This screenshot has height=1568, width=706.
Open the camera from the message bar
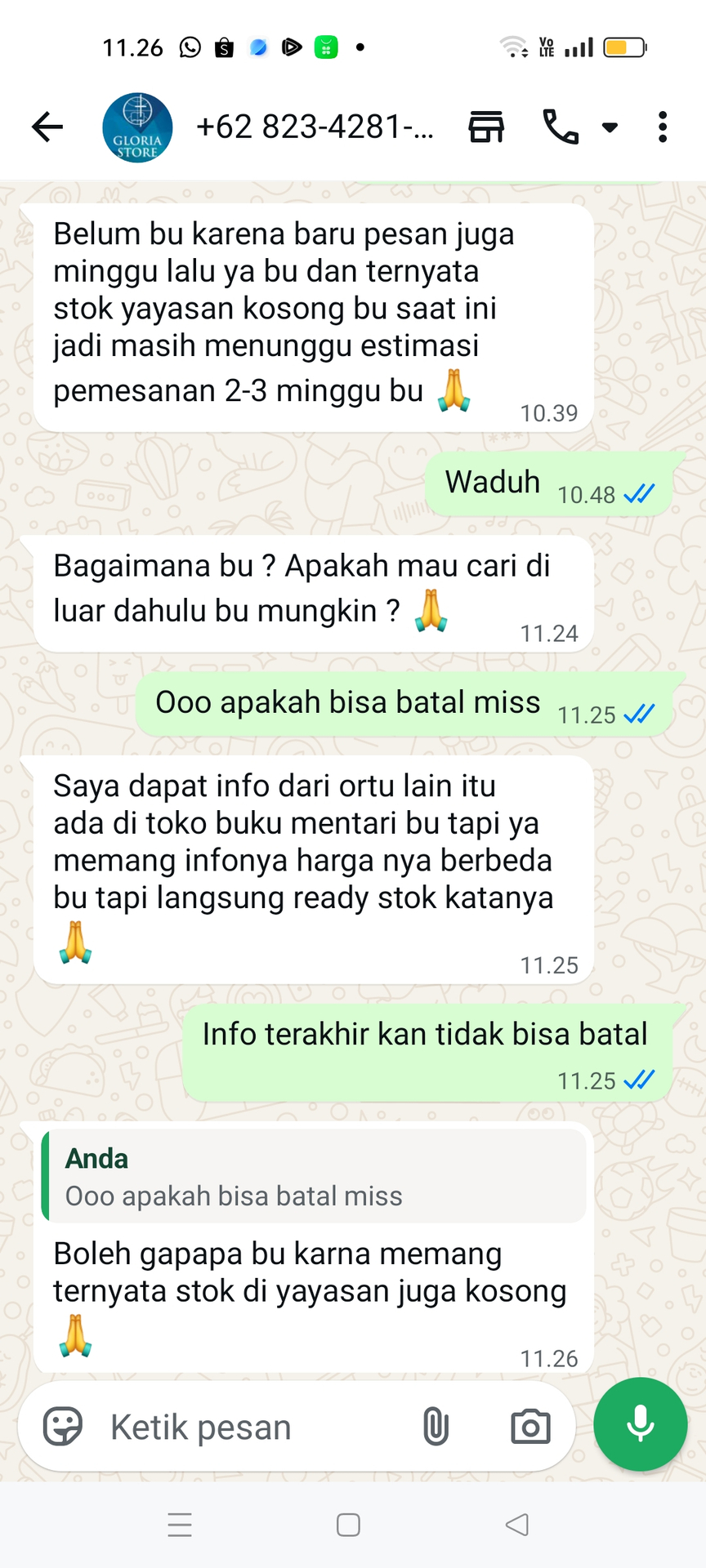[x=530, y=1428]
